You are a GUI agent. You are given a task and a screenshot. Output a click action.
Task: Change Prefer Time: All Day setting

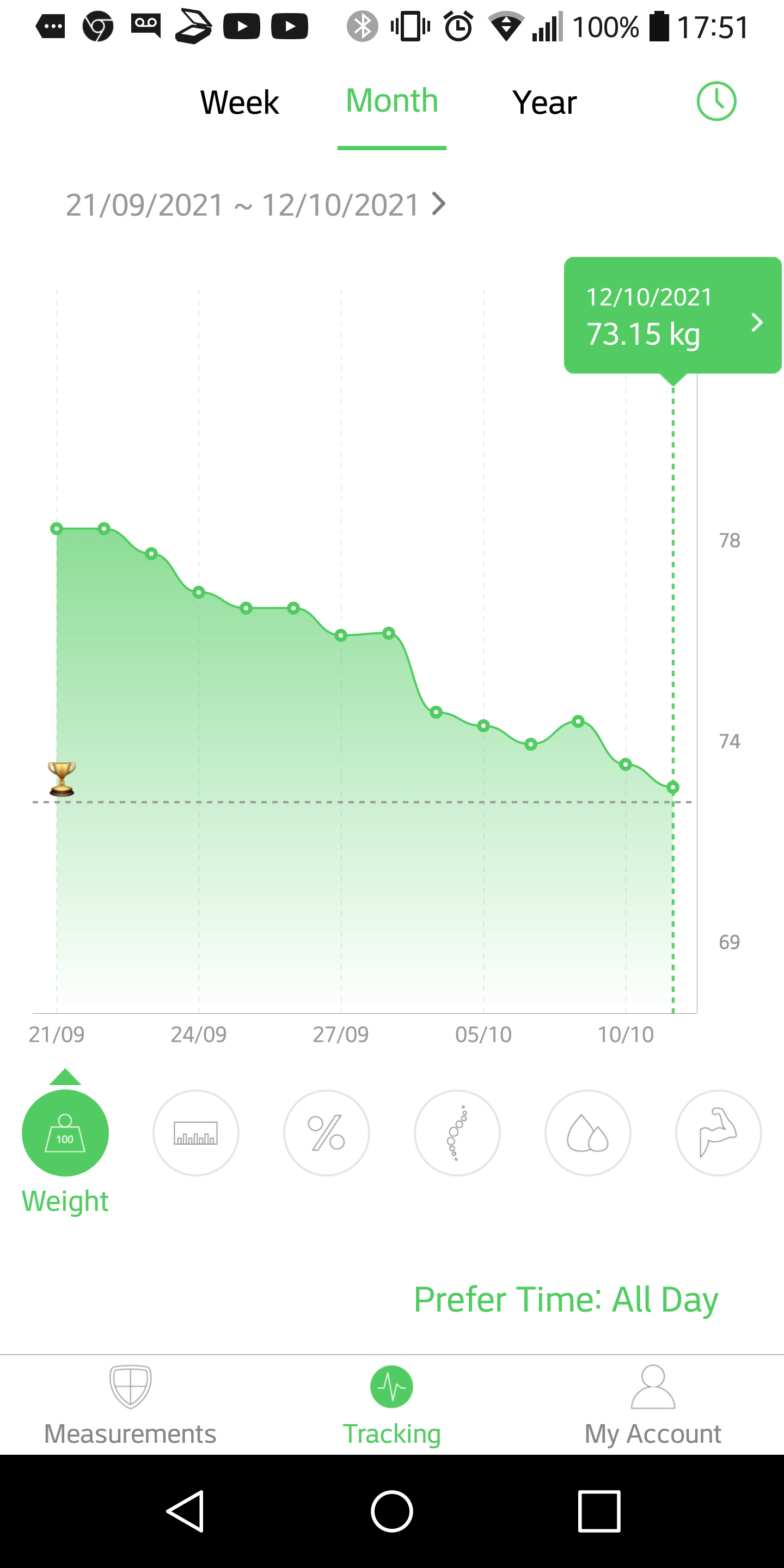566,1300
